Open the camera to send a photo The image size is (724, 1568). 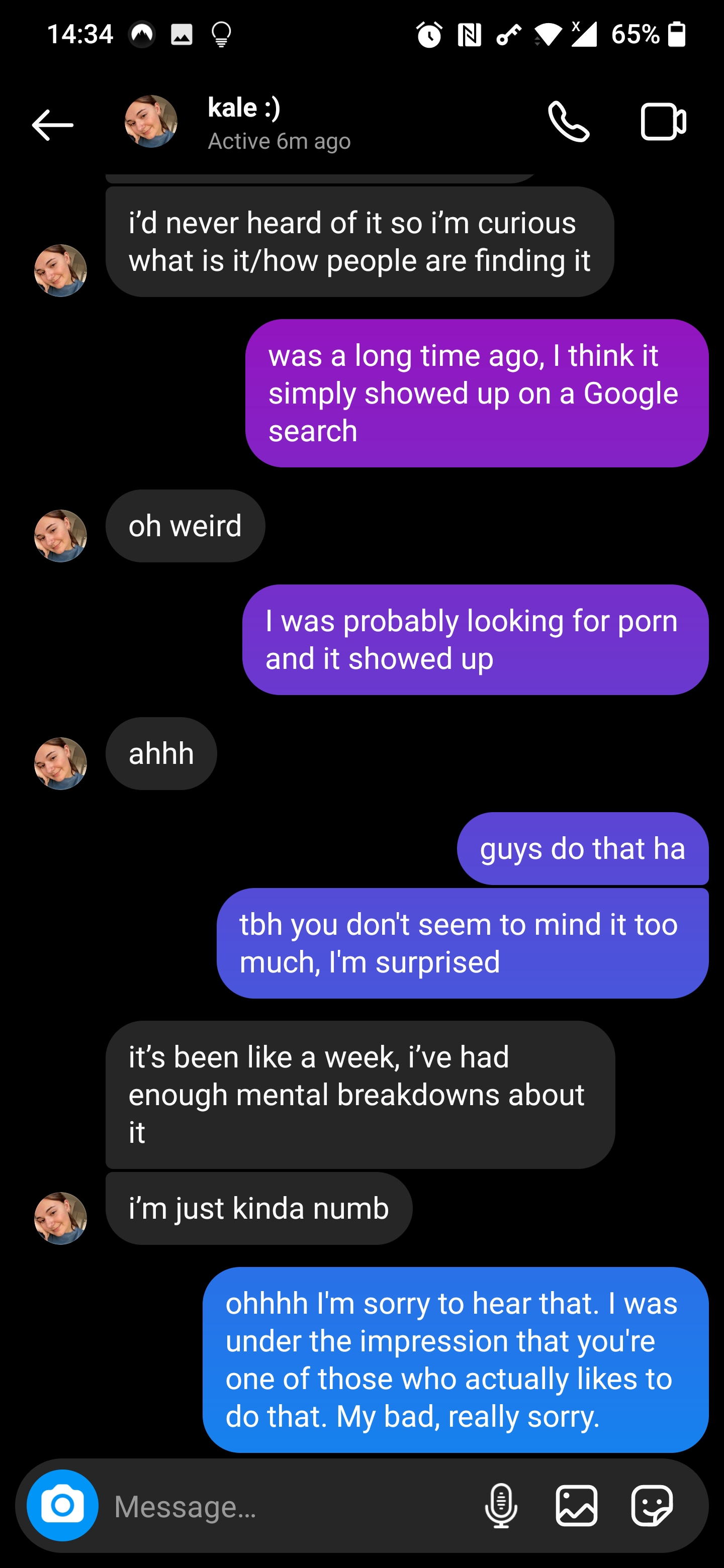[63, 1505]
